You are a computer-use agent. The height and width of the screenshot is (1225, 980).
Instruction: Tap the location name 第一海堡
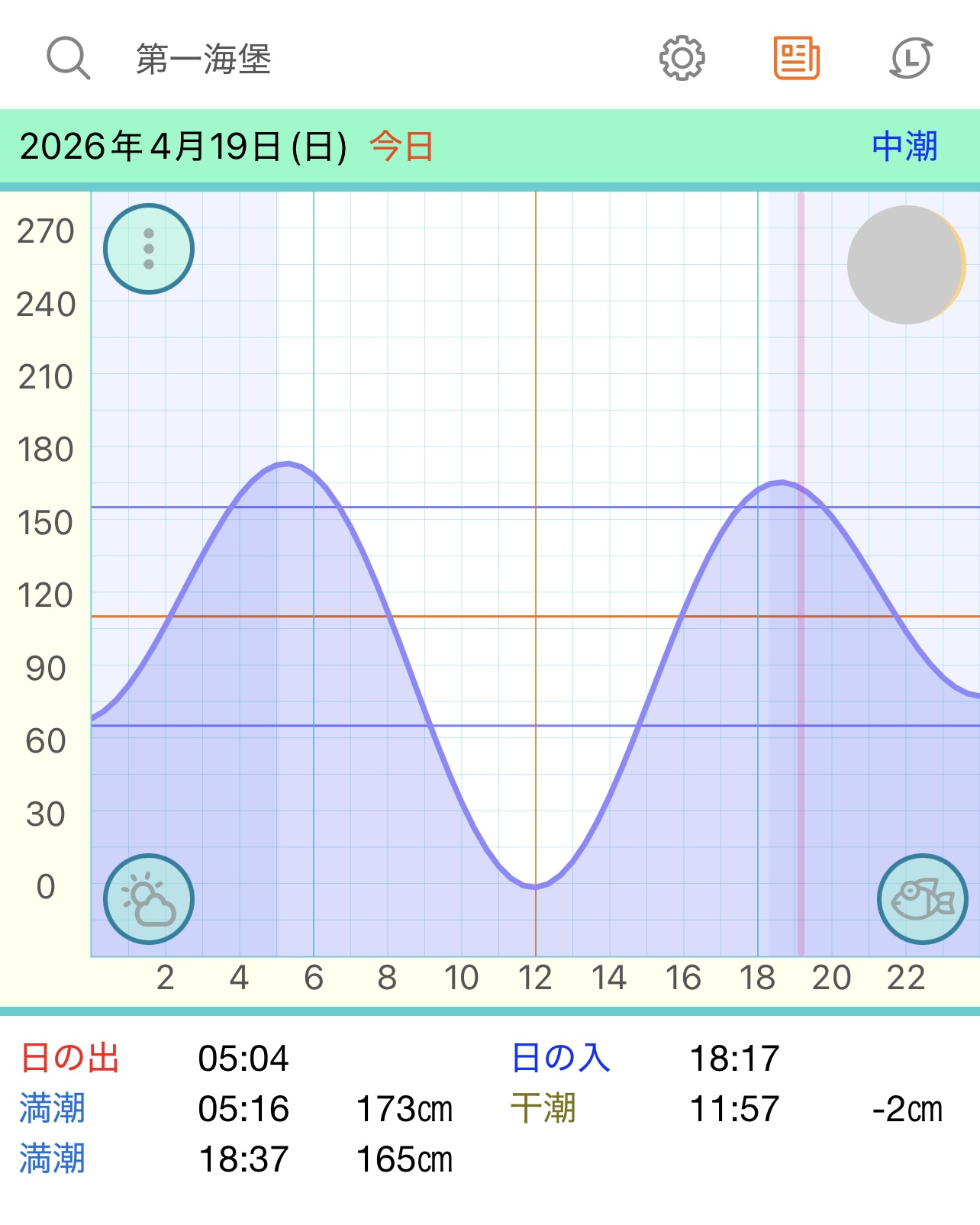pos(203,59)
